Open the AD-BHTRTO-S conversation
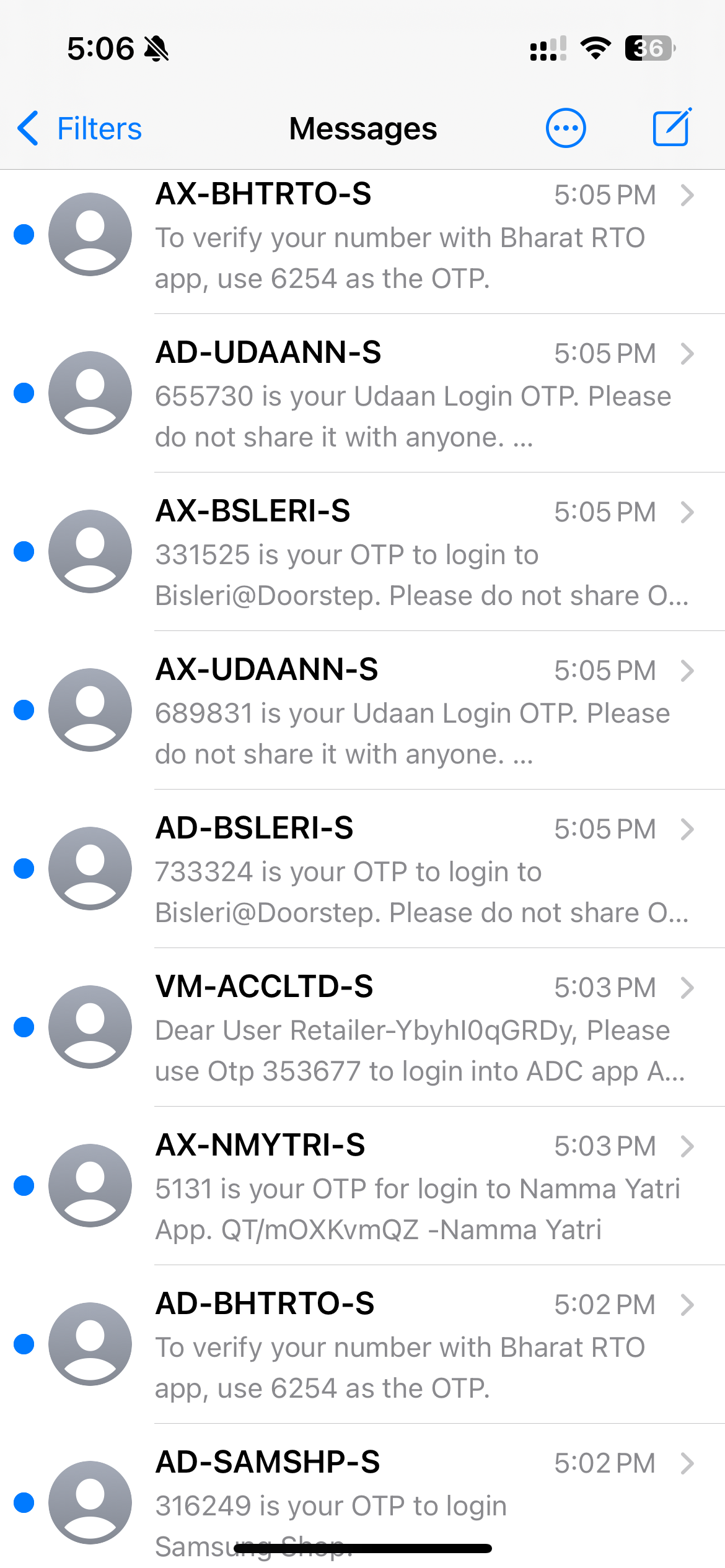Viewport: 725px width, 1568px height. (x=409, y=1346)
